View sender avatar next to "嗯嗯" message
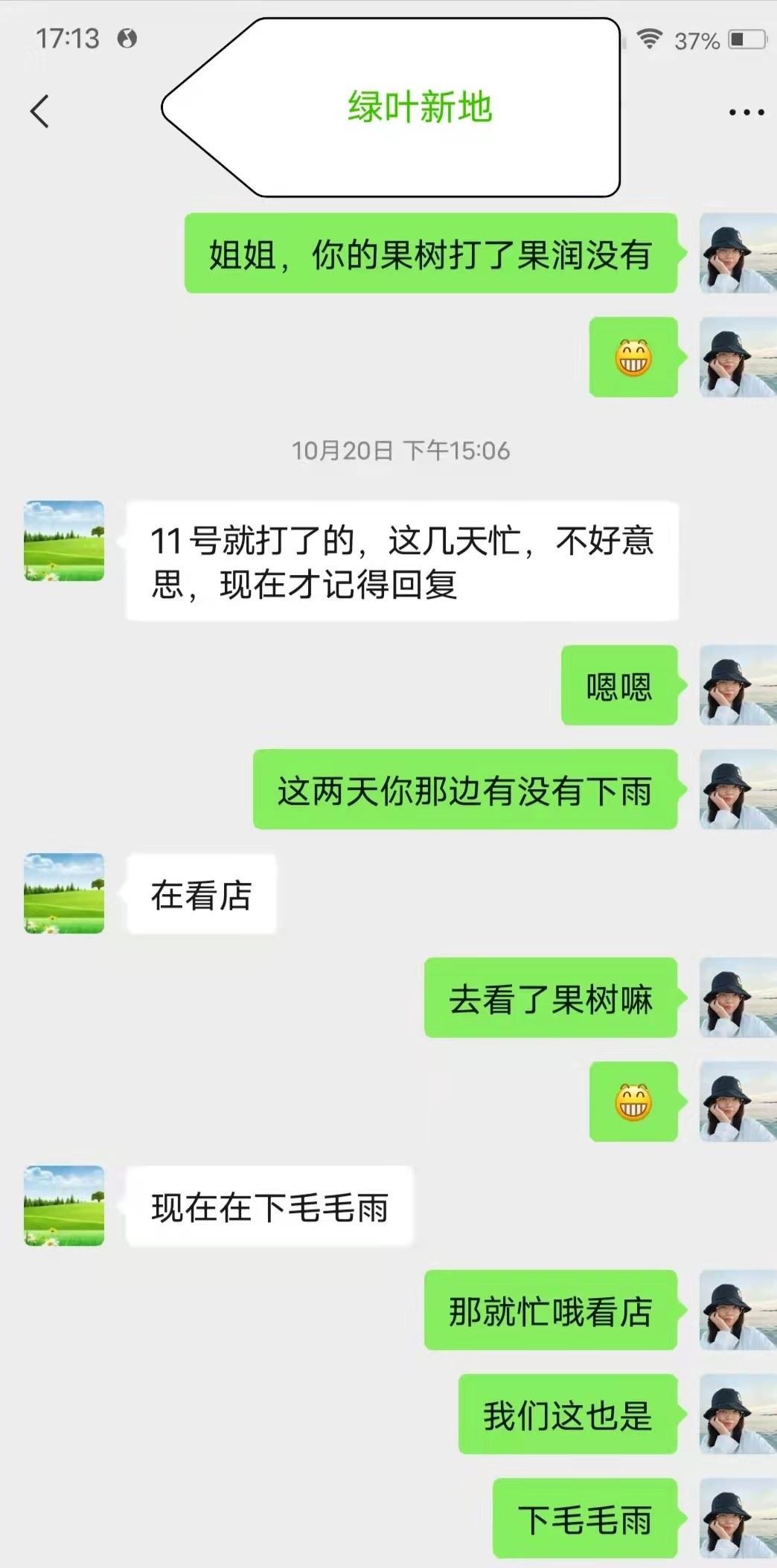777x1568 pixels. [x=738, y=685]
